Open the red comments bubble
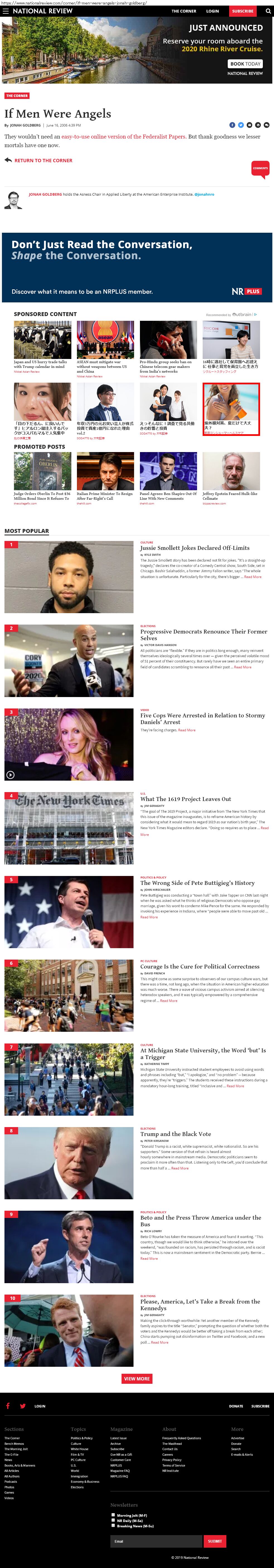 [260, 169]
